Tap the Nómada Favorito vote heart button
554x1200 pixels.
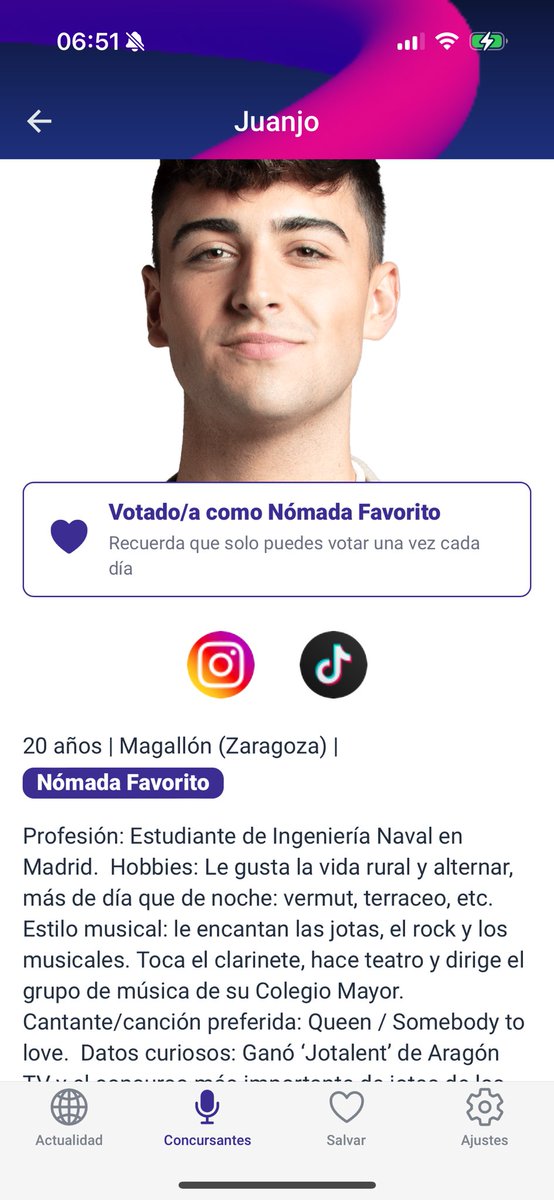tap(69, 537)
